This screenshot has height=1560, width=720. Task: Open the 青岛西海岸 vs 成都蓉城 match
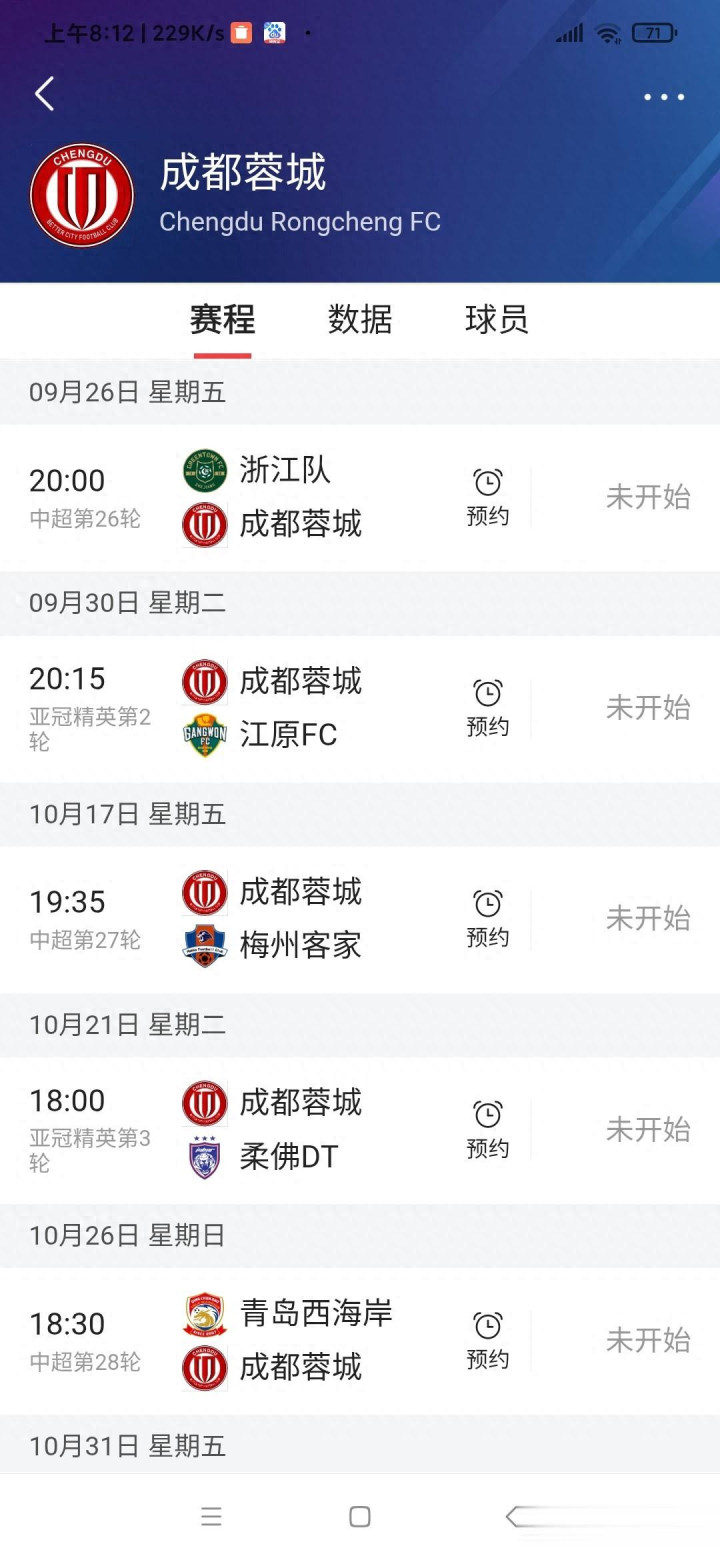tap(300, 1341)
